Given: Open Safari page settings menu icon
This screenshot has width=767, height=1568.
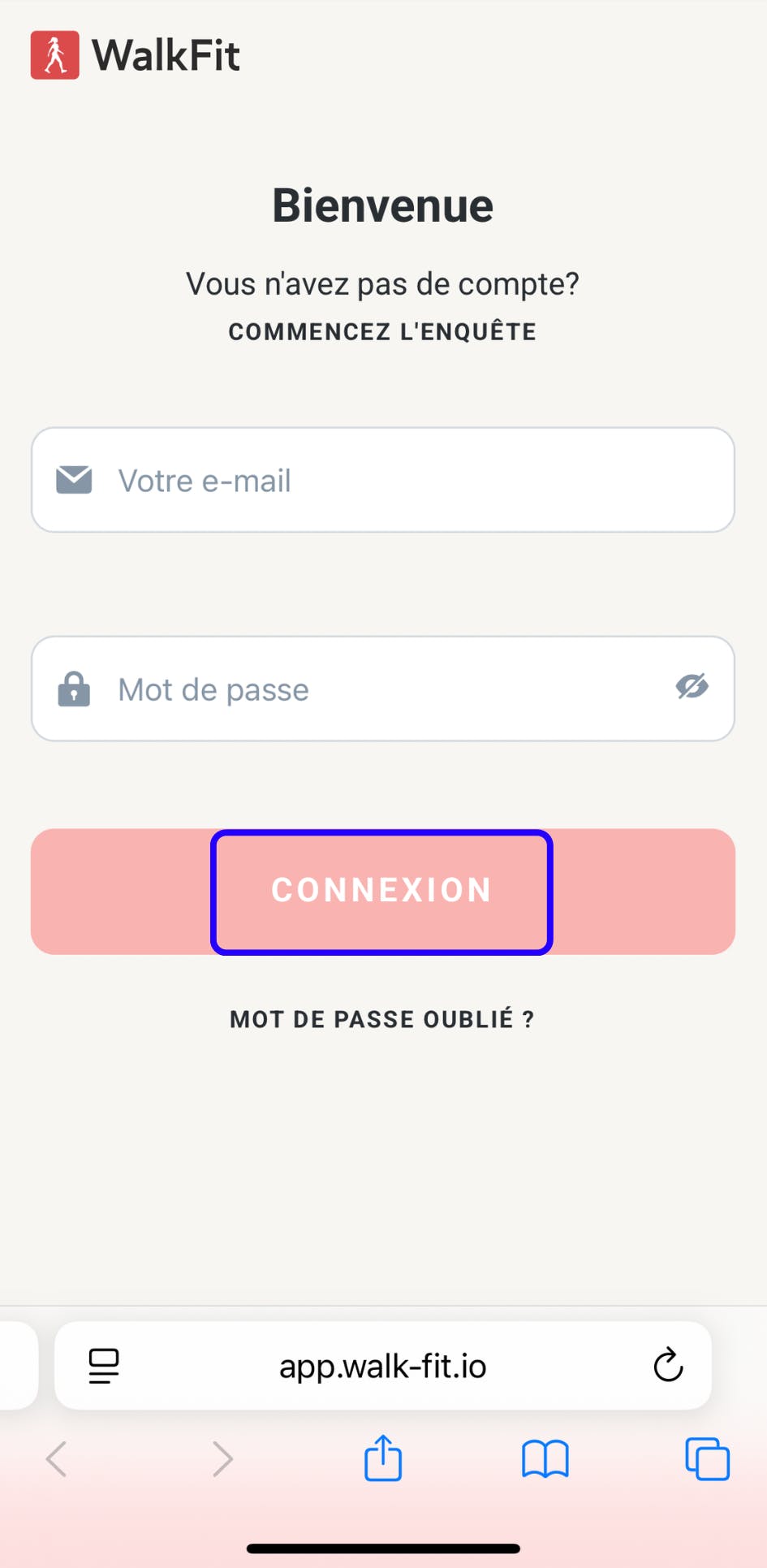Looking at the screenshot, I should (104, 1366).
